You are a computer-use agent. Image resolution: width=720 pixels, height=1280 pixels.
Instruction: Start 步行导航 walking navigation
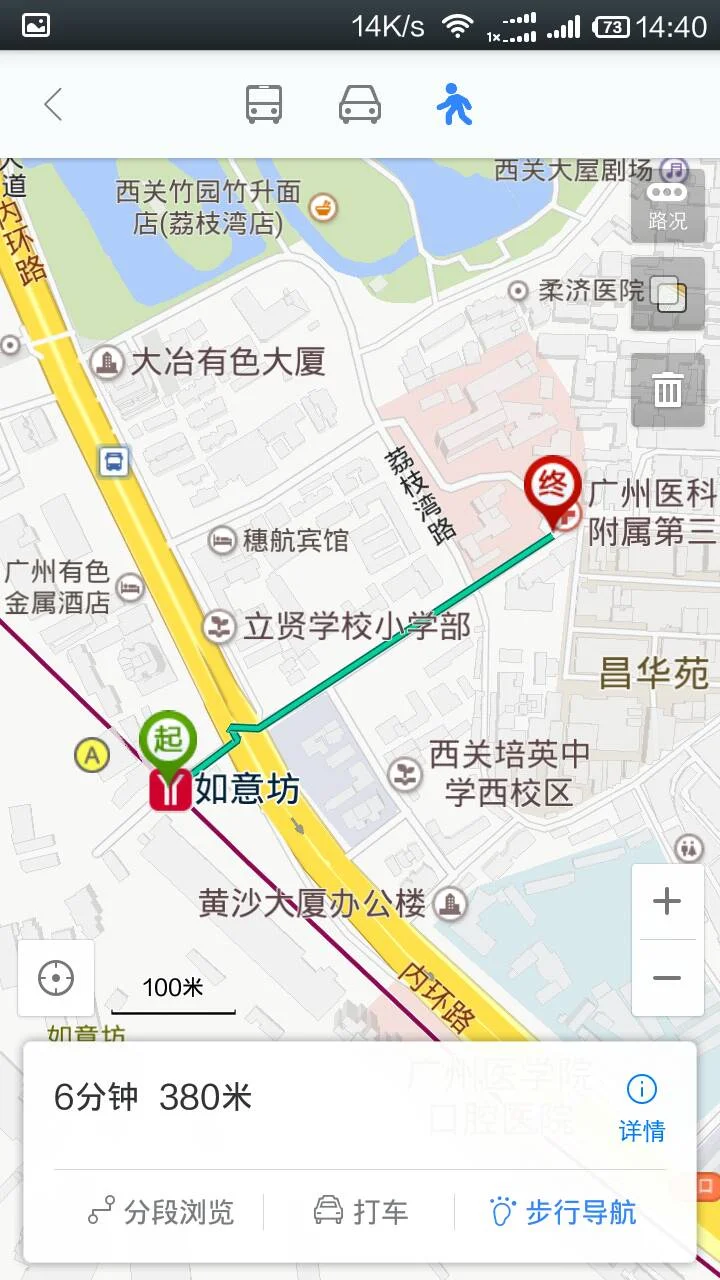577,1212
